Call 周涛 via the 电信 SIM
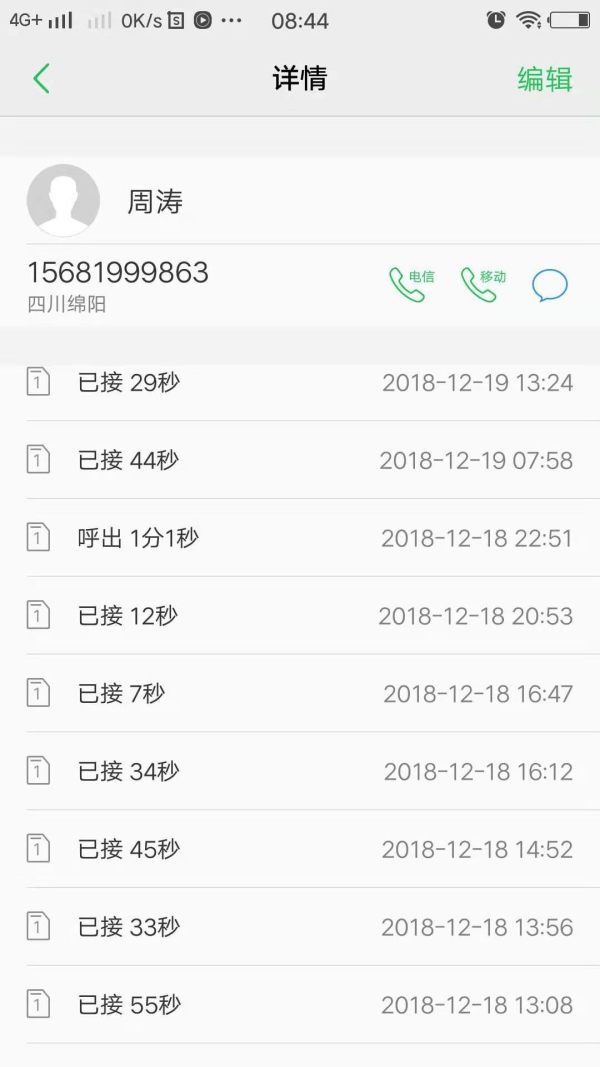This screenshot has width=600, height=1067. (x=410, y=285)
